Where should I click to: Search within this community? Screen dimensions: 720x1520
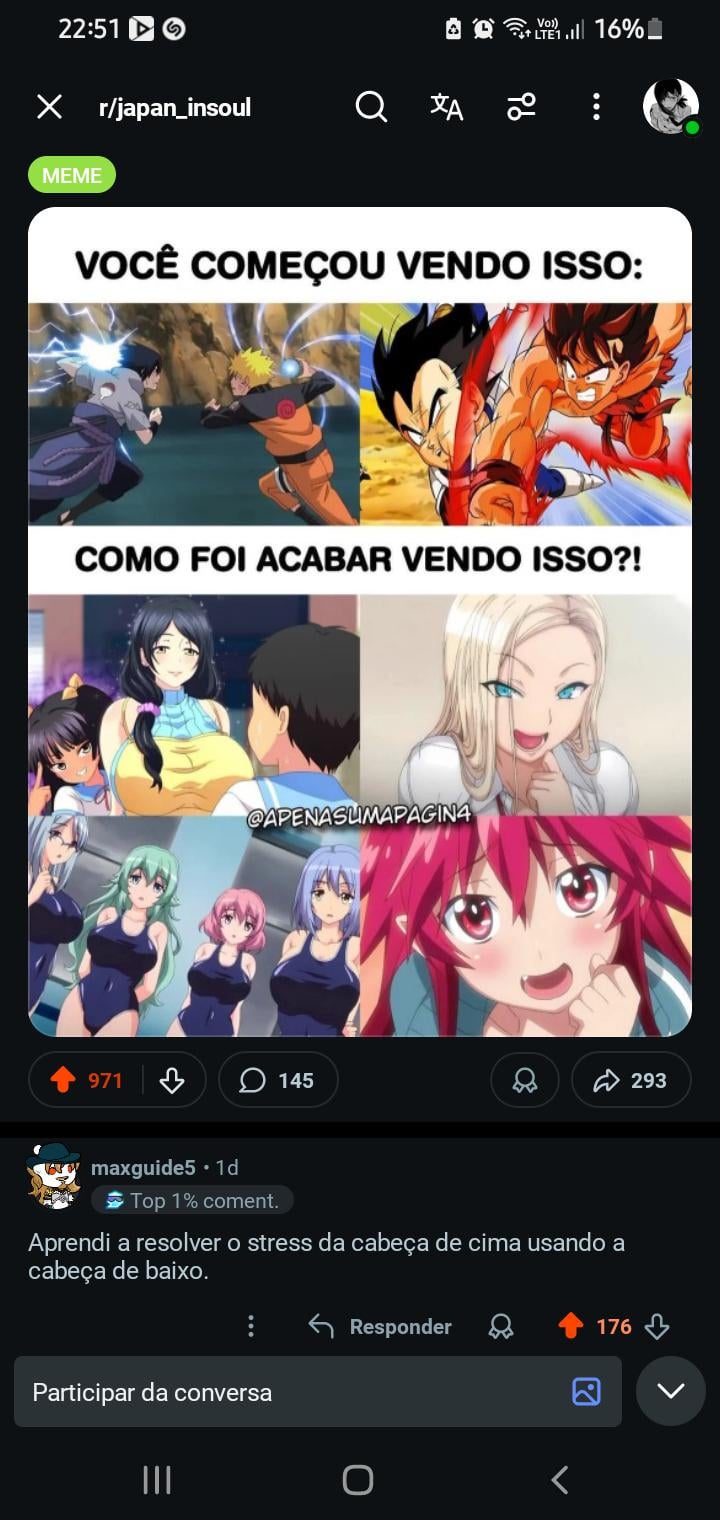pyautogui.click(x=371, y=106)
